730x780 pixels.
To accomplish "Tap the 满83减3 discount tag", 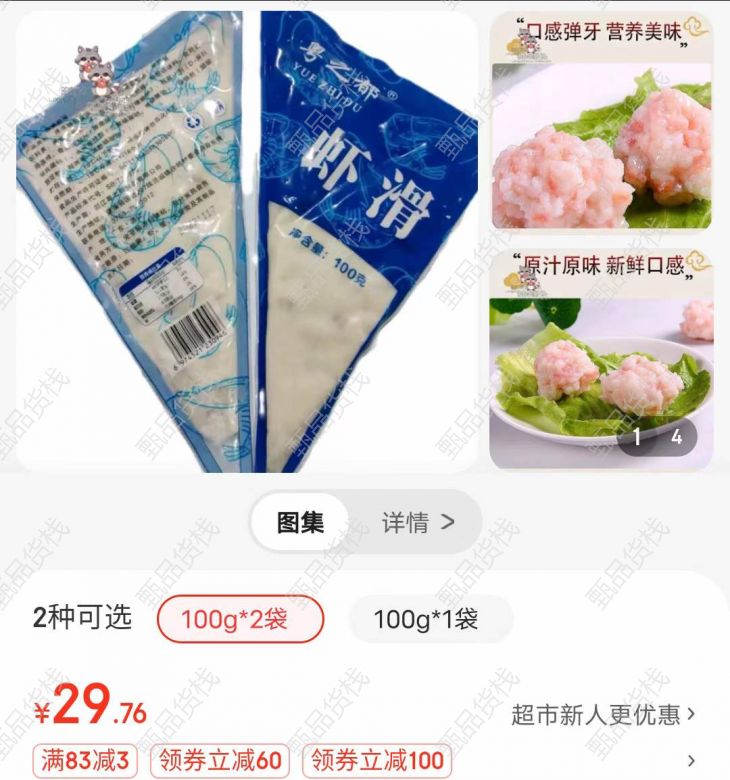I will click(88, 761).
